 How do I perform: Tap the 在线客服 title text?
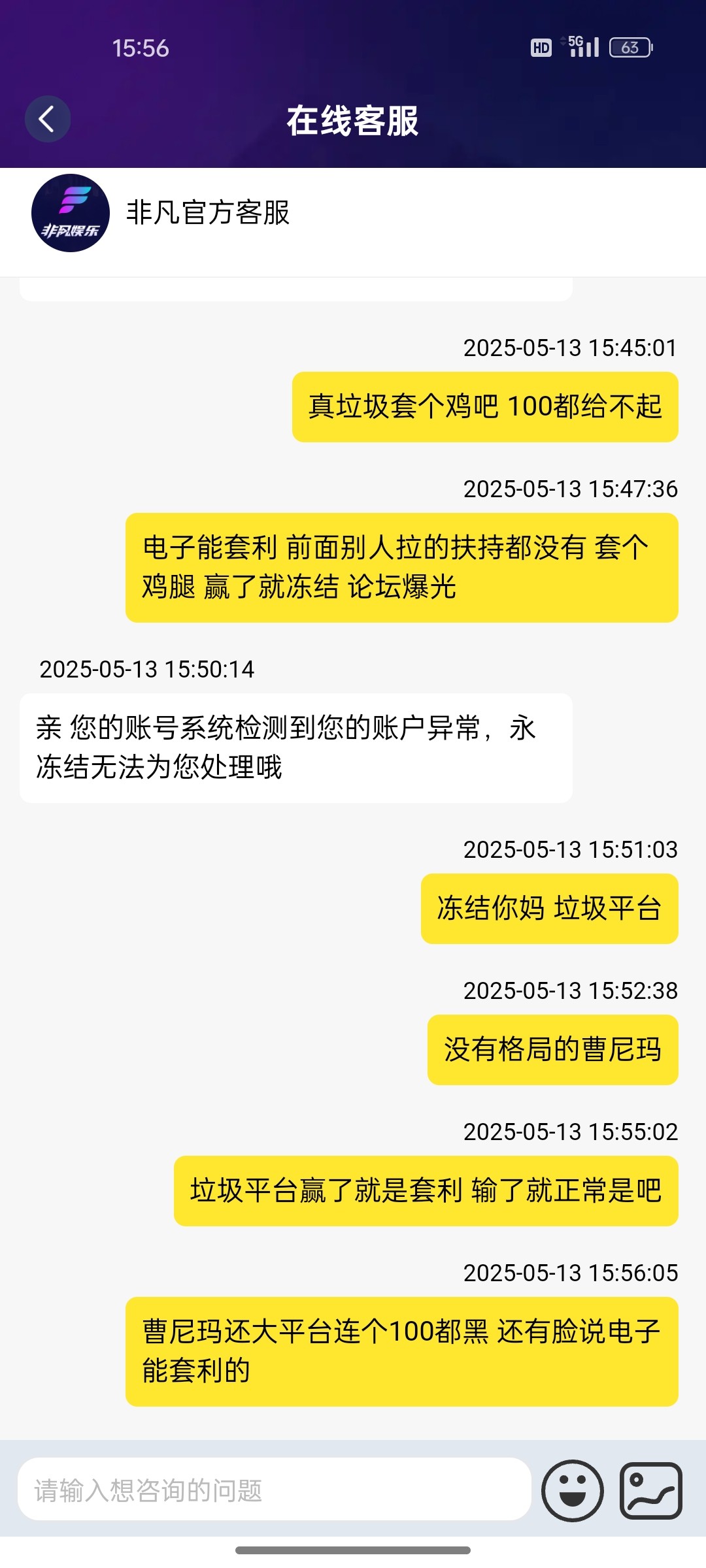pyautogui.click(x=353, y=119)
